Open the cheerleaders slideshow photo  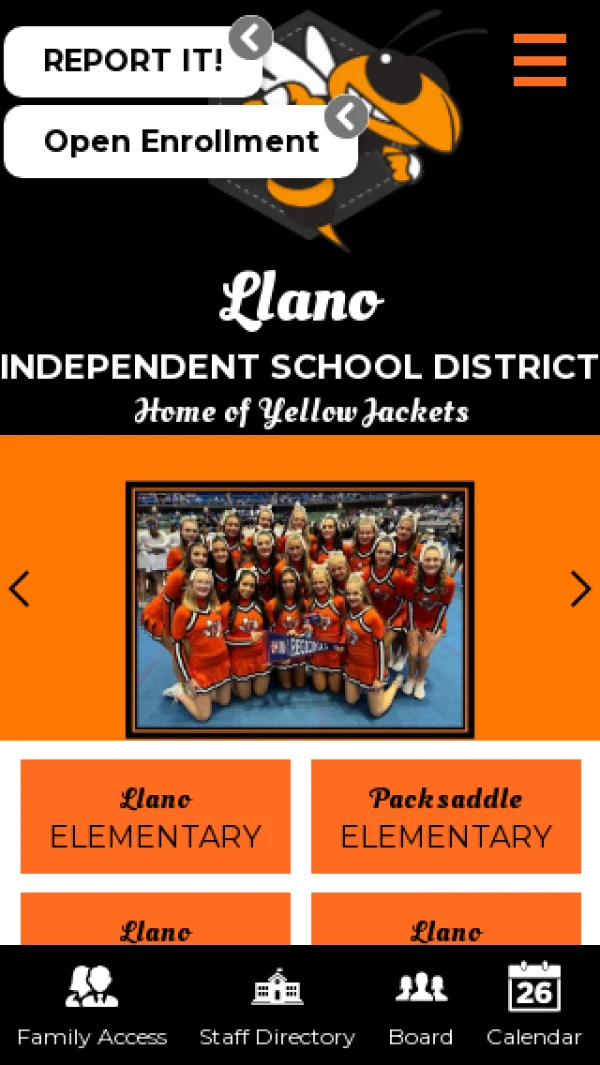point(300,610)
